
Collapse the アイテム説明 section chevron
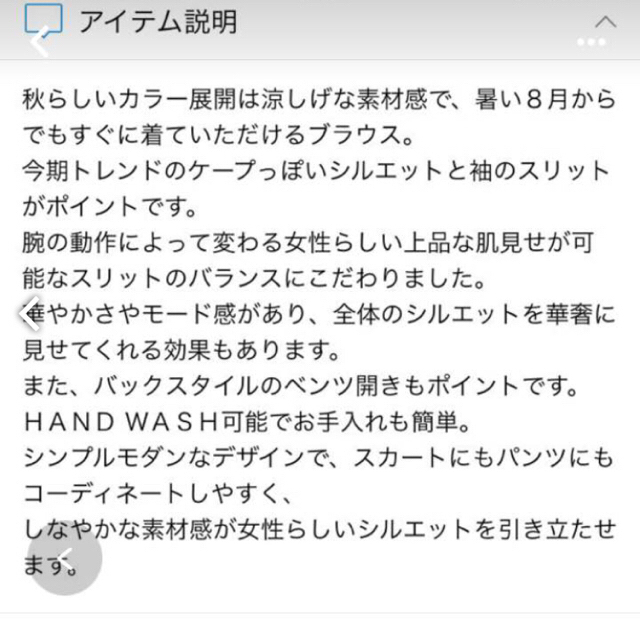[605, 22]
